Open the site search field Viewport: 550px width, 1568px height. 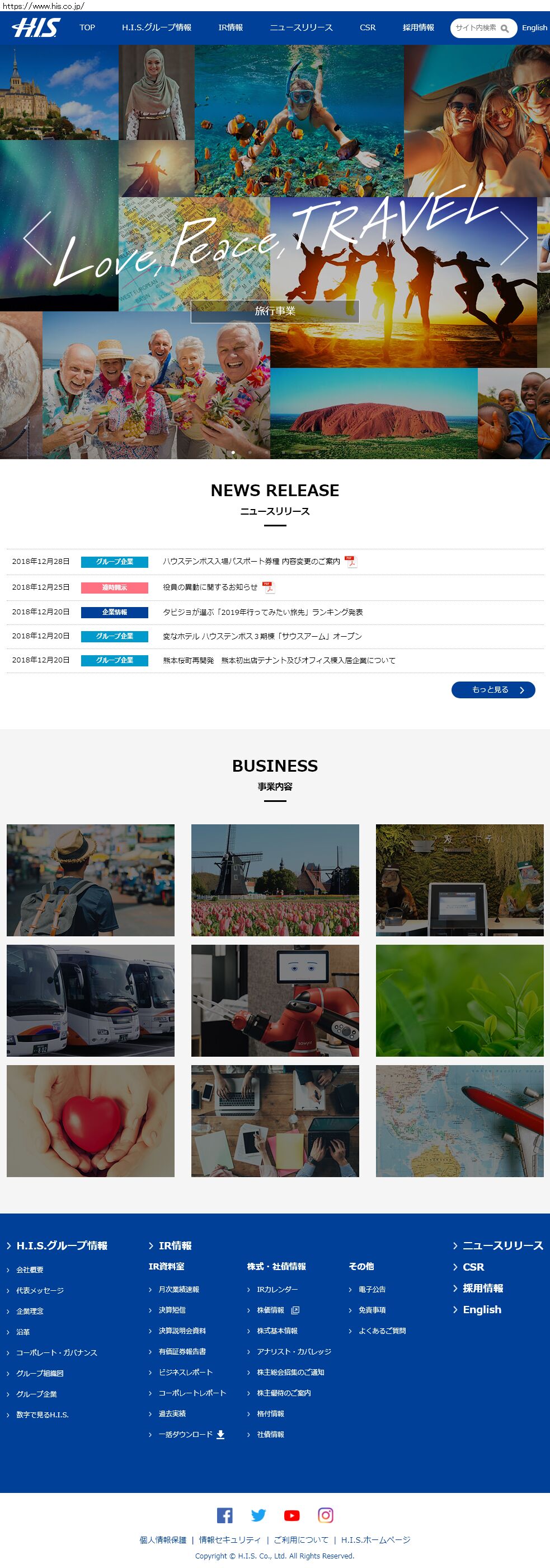click(x=476, y=28)
